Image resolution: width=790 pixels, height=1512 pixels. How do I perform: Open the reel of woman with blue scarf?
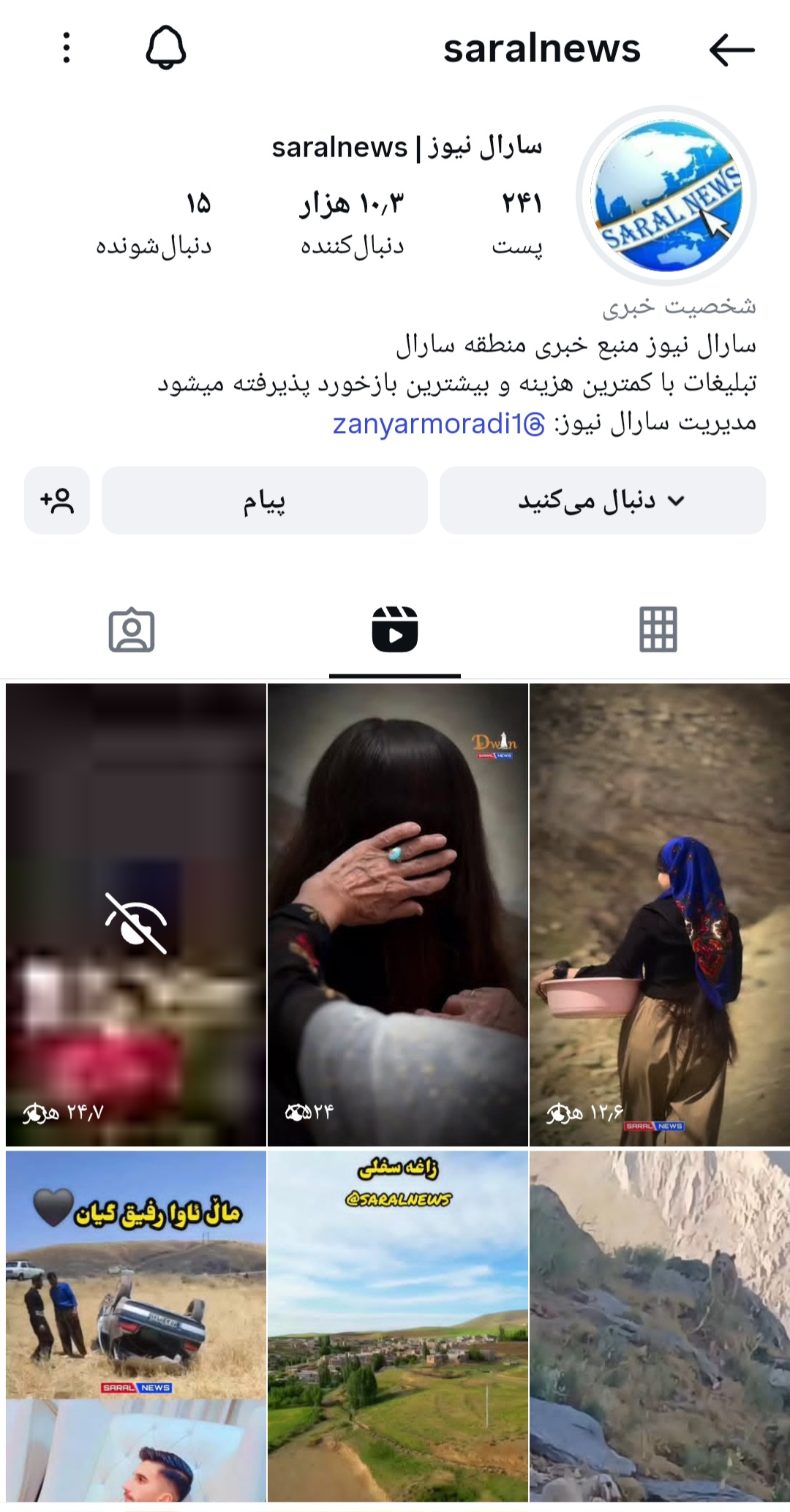[x=659, y=914]
